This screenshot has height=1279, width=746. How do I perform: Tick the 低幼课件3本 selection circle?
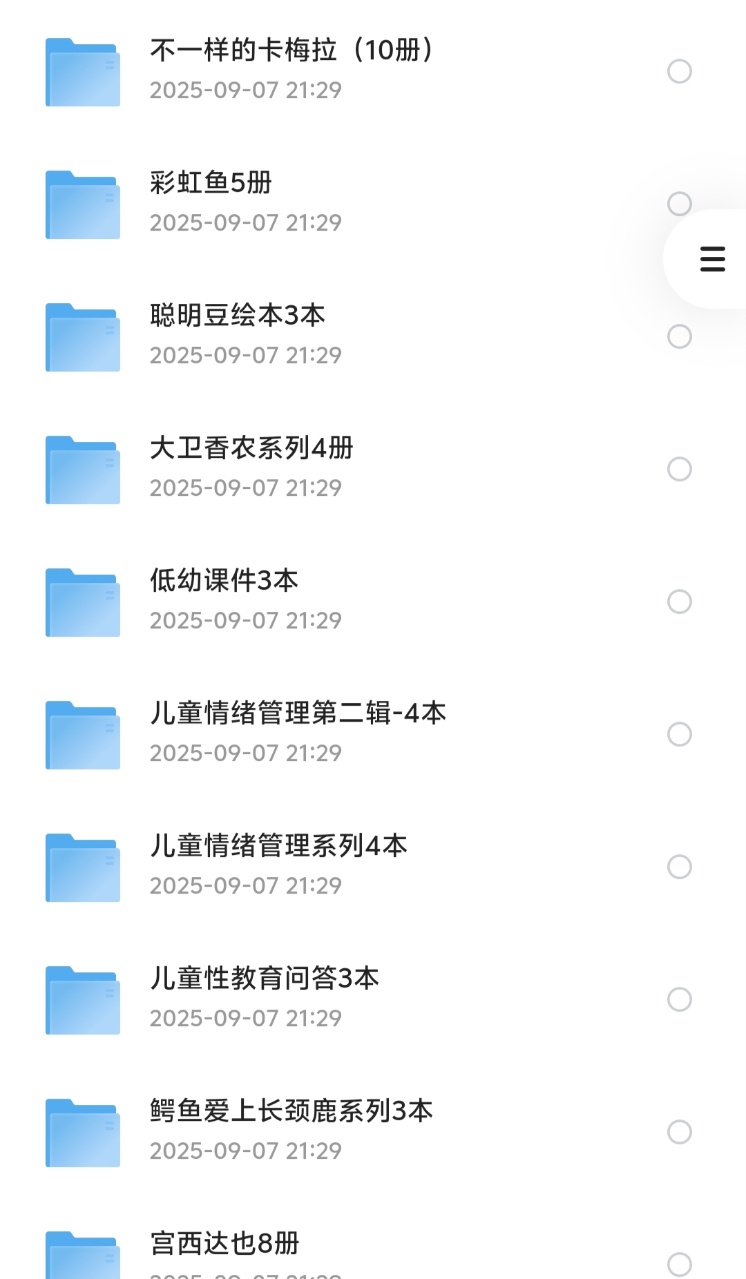(x=680, y=601)
